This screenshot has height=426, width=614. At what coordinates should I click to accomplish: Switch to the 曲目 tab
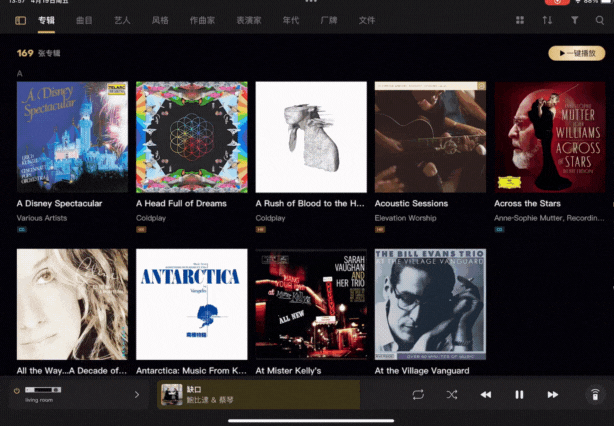point(84,20)
